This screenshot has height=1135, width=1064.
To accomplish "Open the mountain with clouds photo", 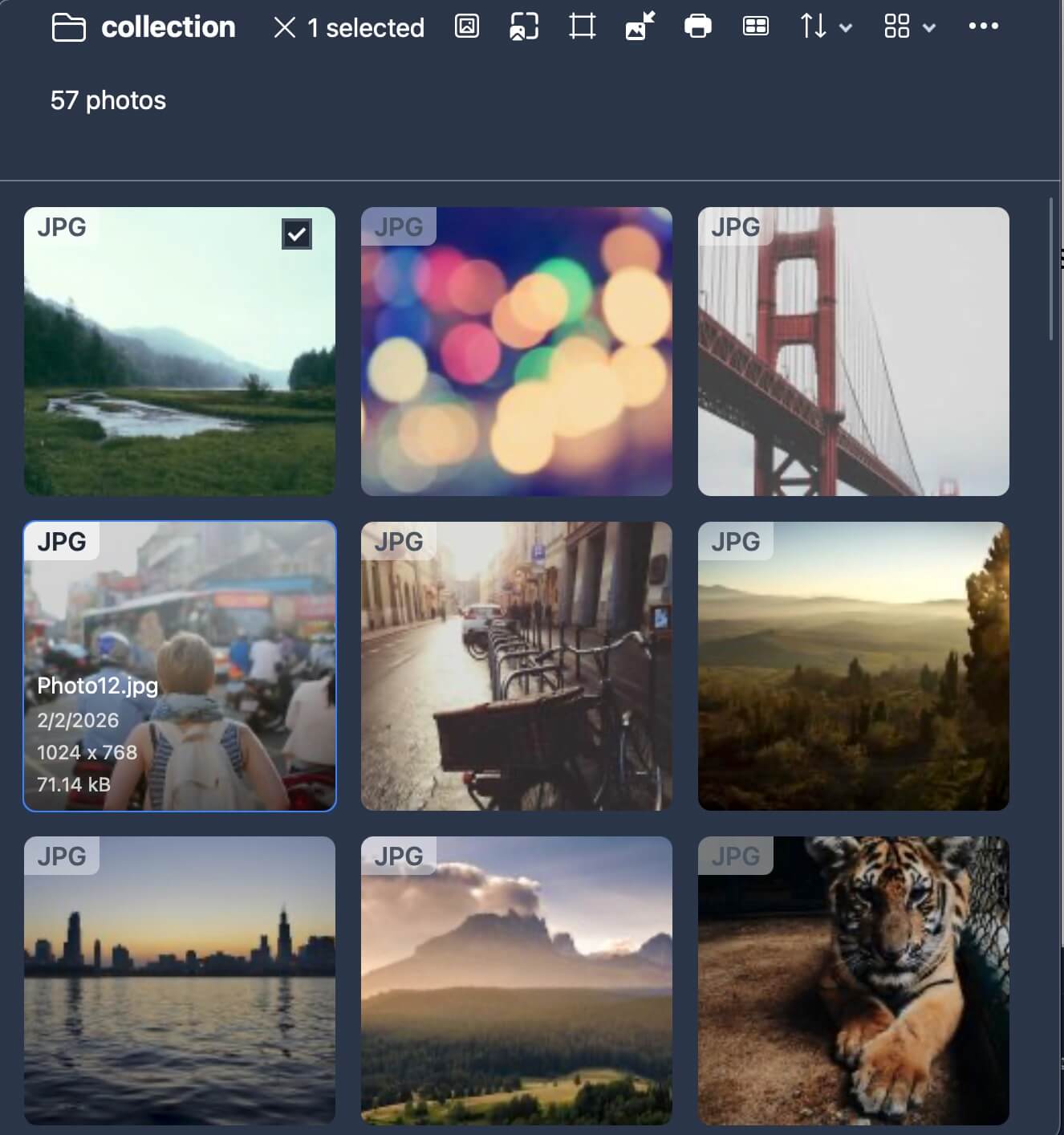I will tap(516, 980).
